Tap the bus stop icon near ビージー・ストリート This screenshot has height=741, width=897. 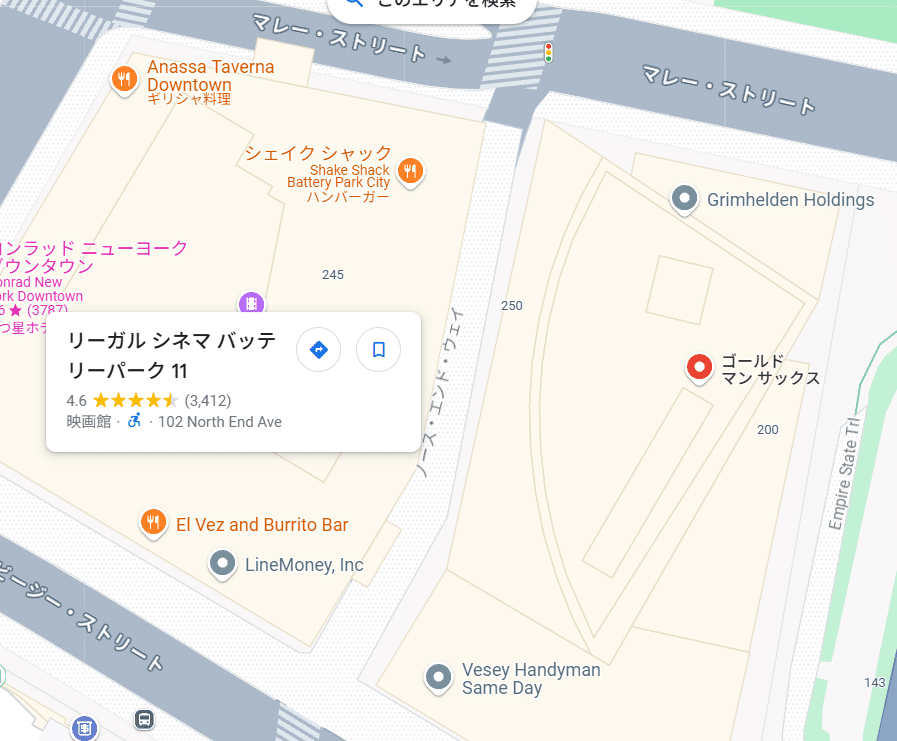(x=145, y=718)
